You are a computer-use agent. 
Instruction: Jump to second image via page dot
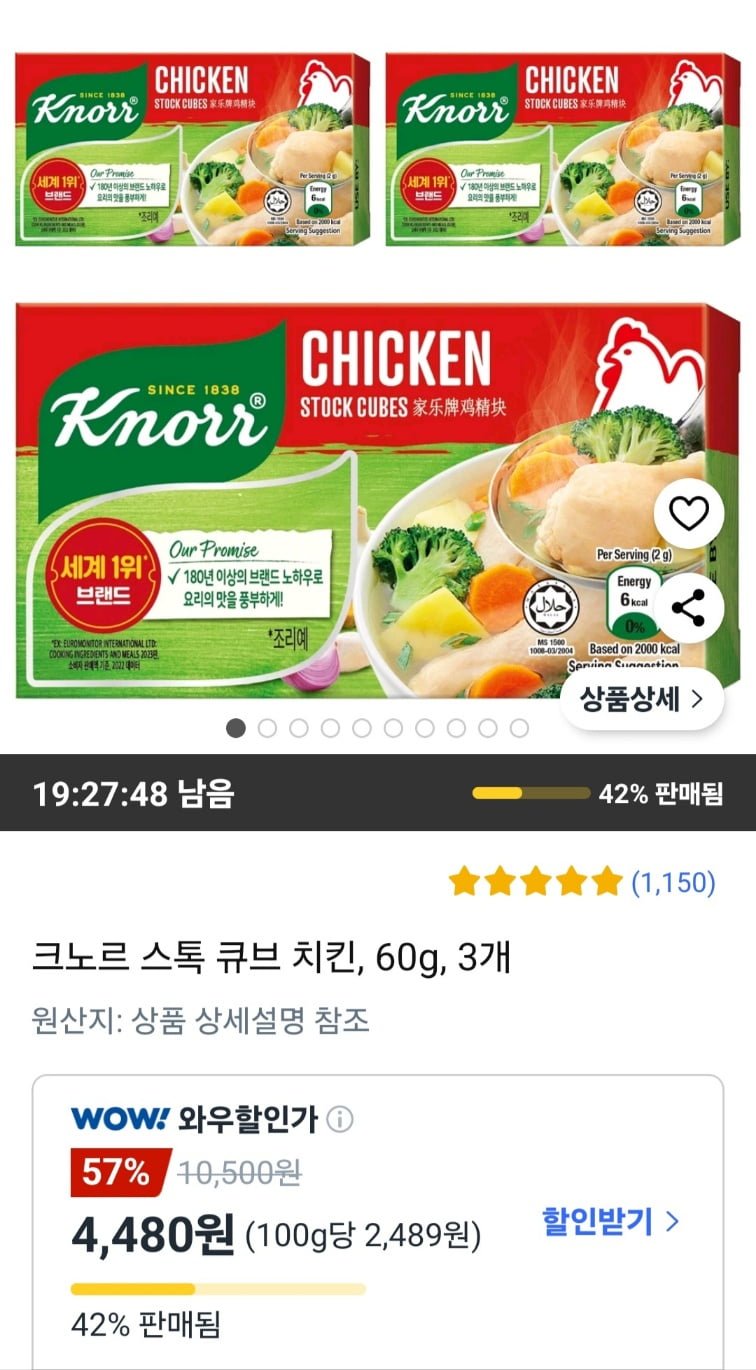pyautogui.click(x=267, y=728)
